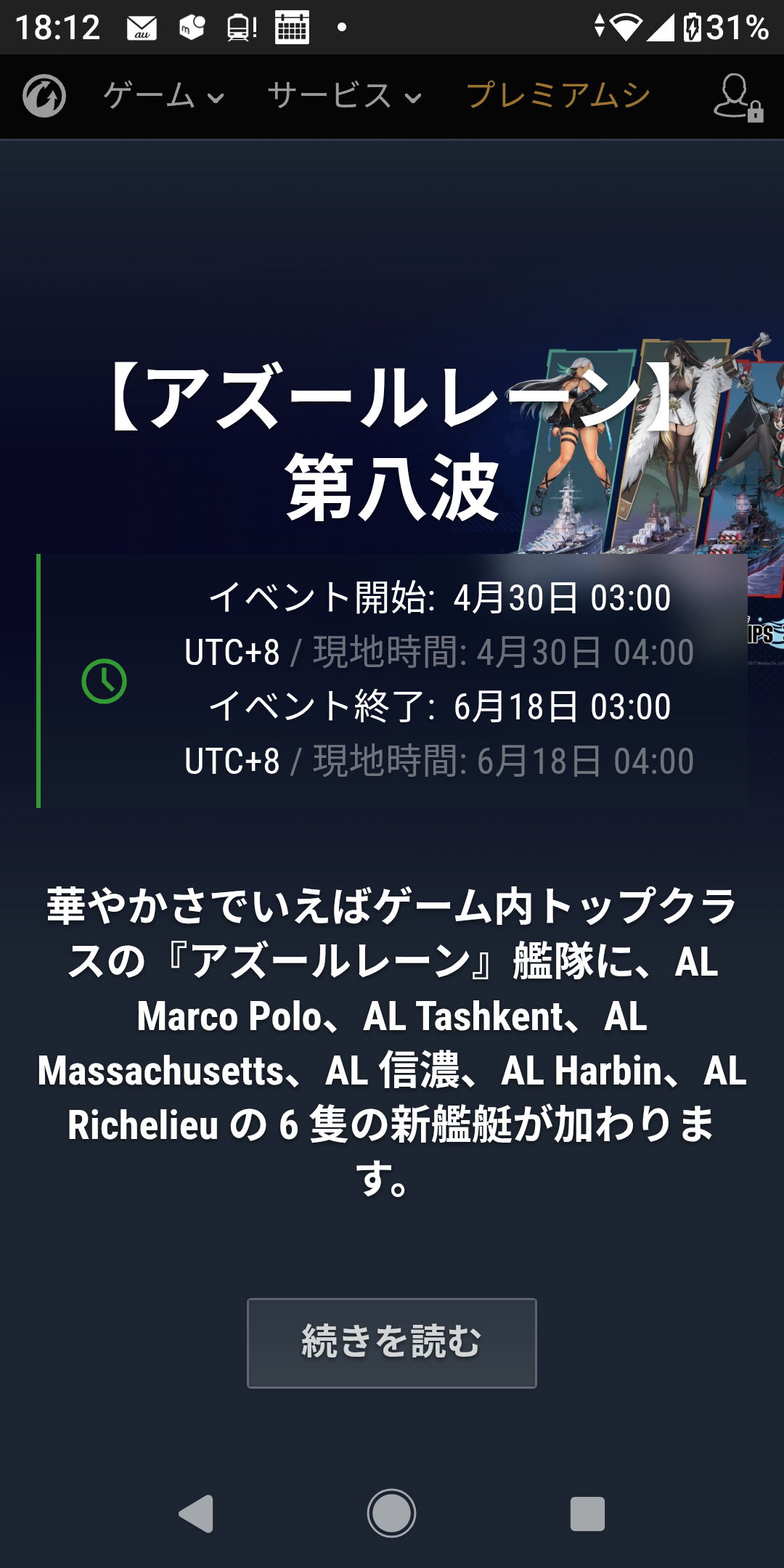The height and width of the screenshot is (1568, 784).
Task: Expand the サービス dropdown menu
Action: click(x=345, y=96)
